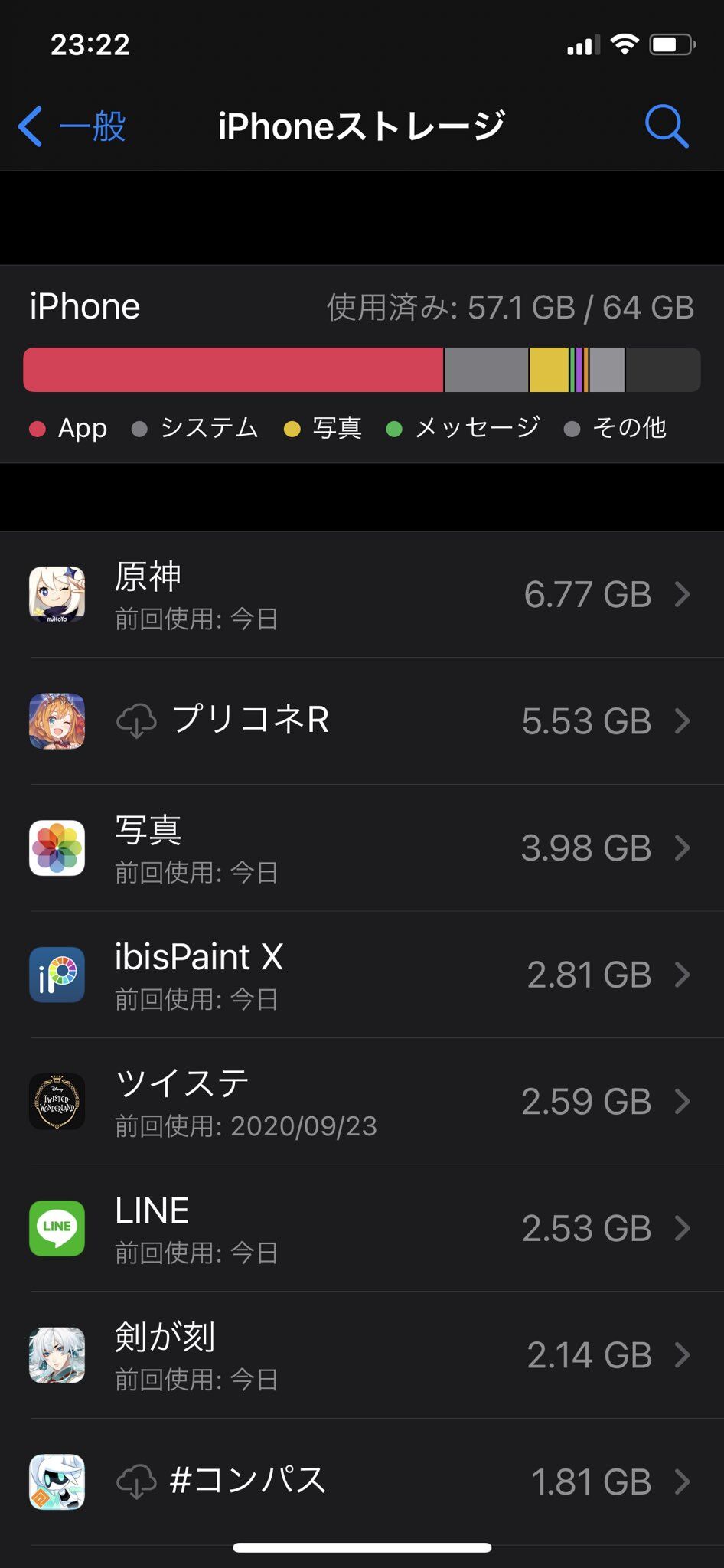Image resolution: width=724 pixels, height=1568 pixels.
Task: Open LINE storage details
Action: point(361,1229)
